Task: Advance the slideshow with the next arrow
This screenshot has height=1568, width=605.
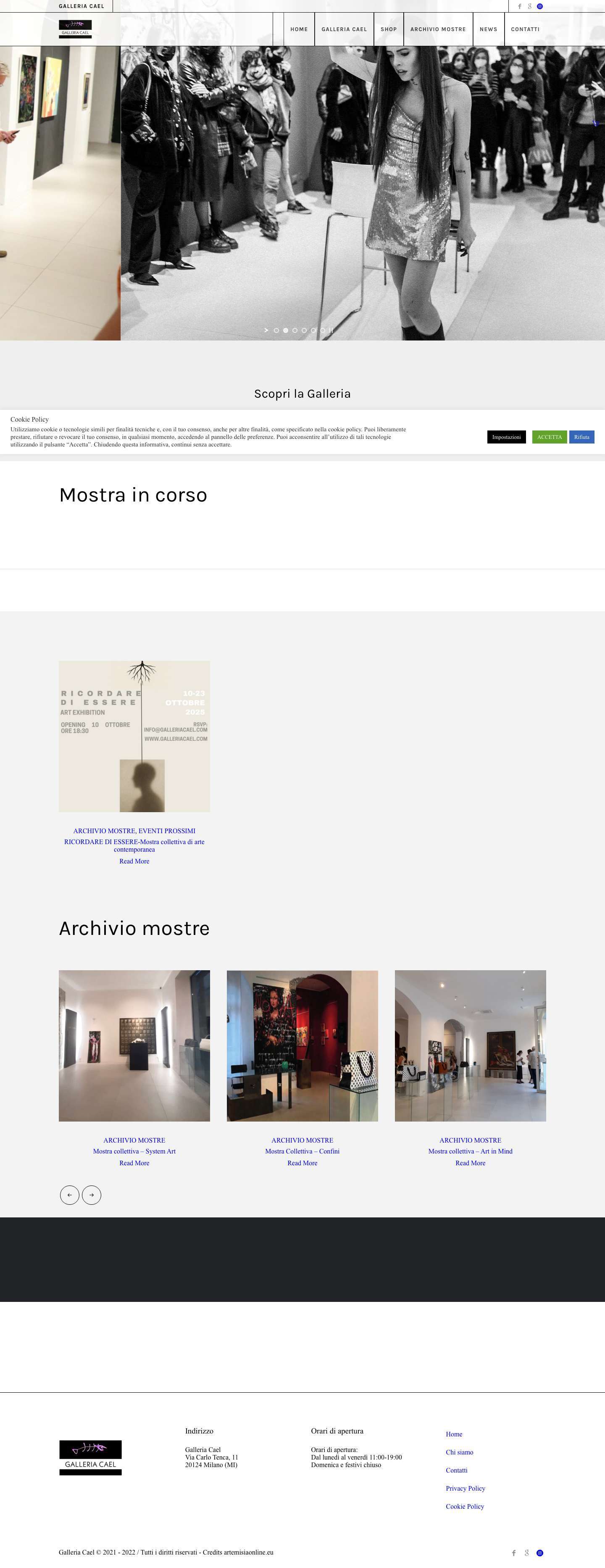Action: [x=267, y=330]
